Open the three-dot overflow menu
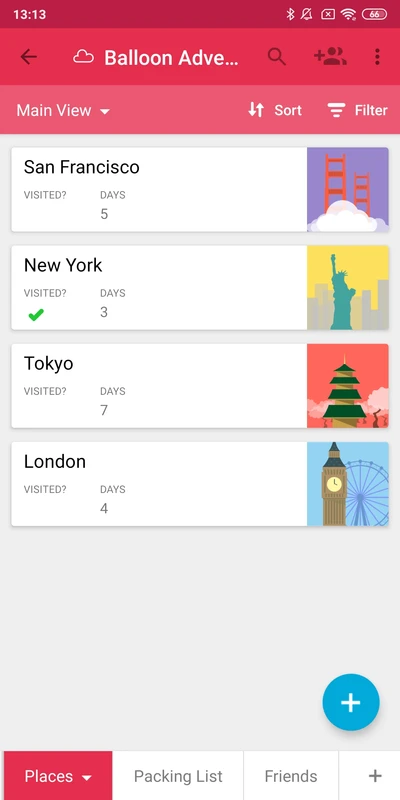 coord(377,57)
